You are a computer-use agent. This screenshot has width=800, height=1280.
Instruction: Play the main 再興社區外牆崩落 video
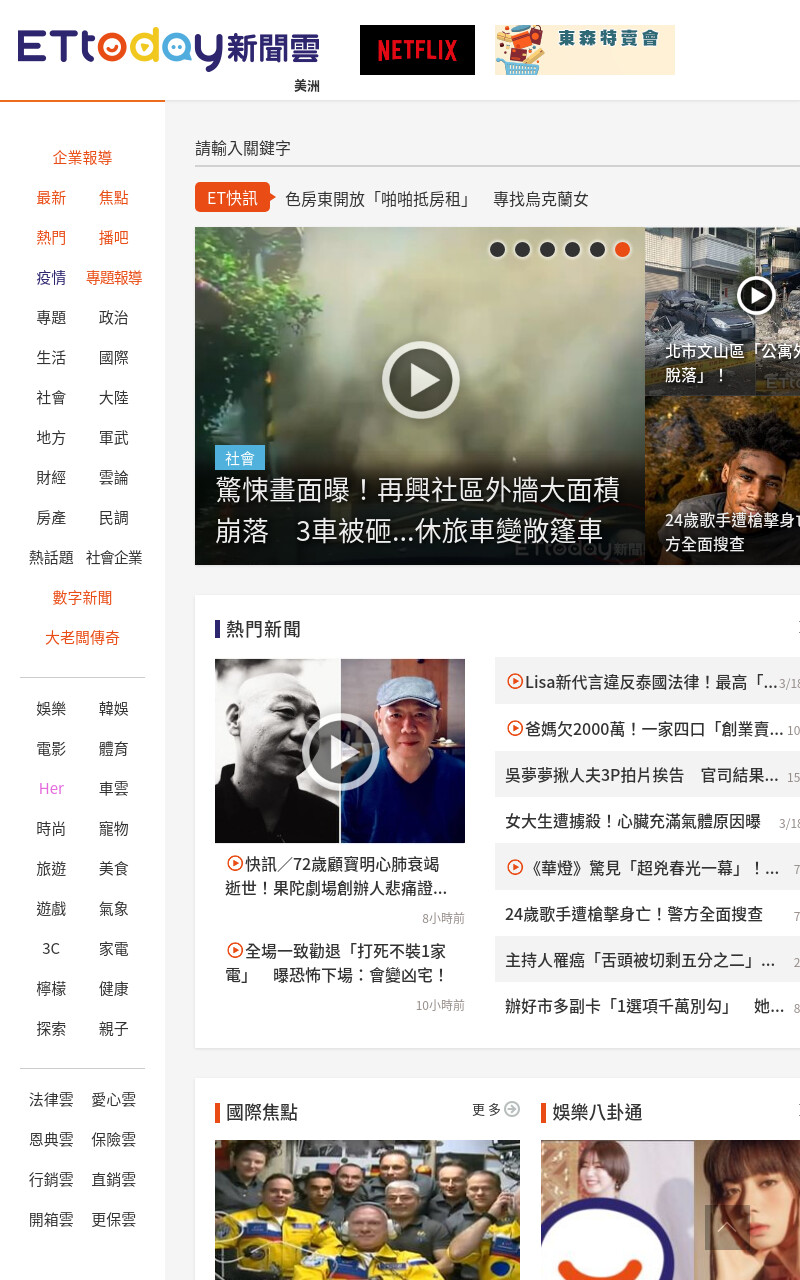[x=420, y=380]
